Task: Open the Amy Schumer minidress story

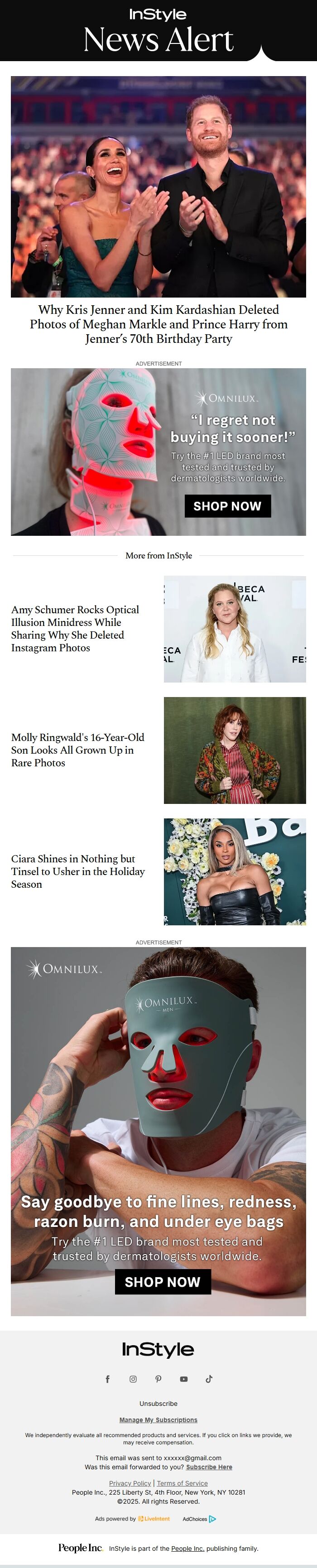Action: click(x=76, y=628)
